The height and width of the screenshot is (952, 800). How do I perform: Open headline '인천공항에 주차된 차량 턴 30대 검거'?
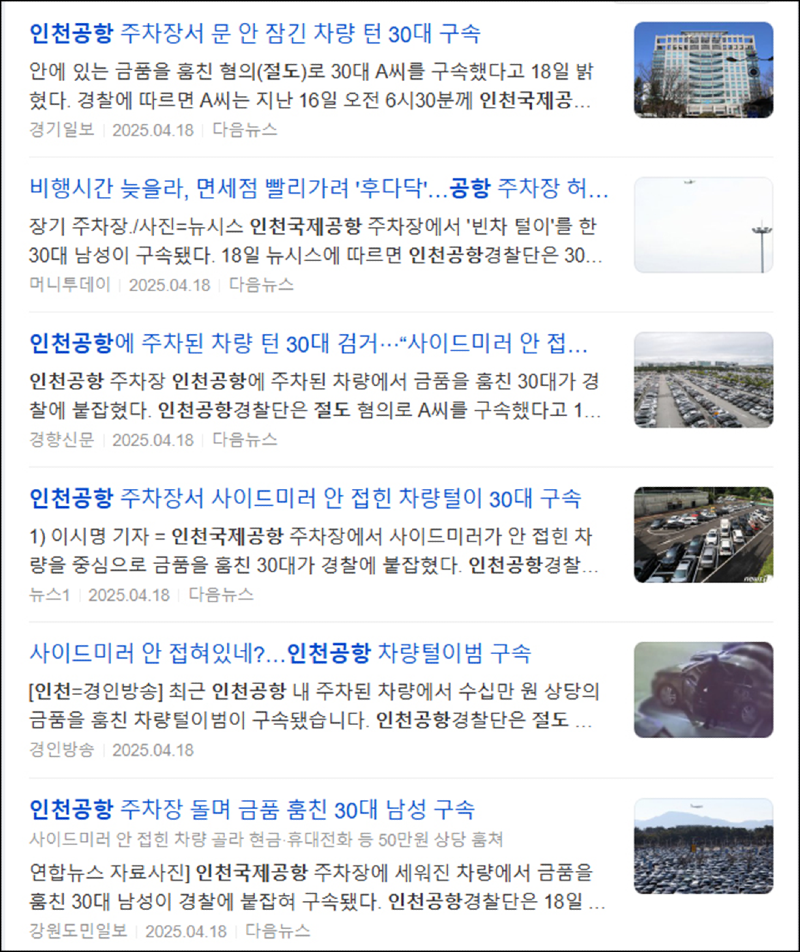(308, 344)
